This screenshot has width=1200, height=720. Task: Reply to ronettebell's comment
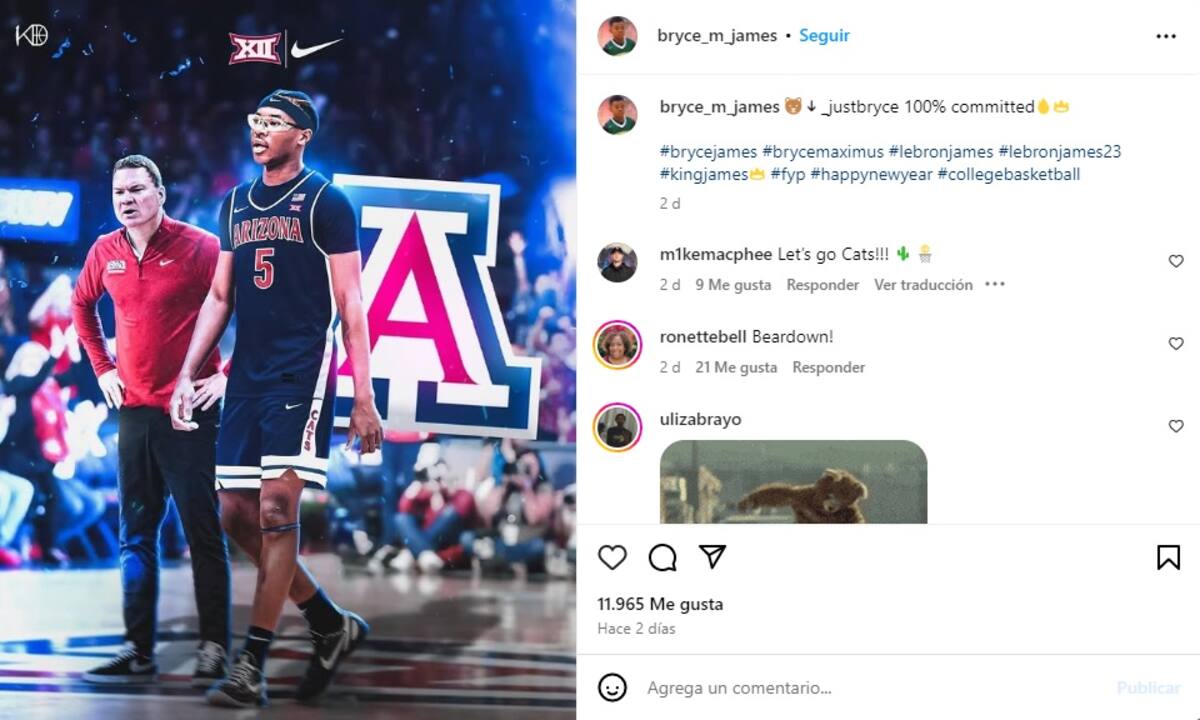[828, 367]
